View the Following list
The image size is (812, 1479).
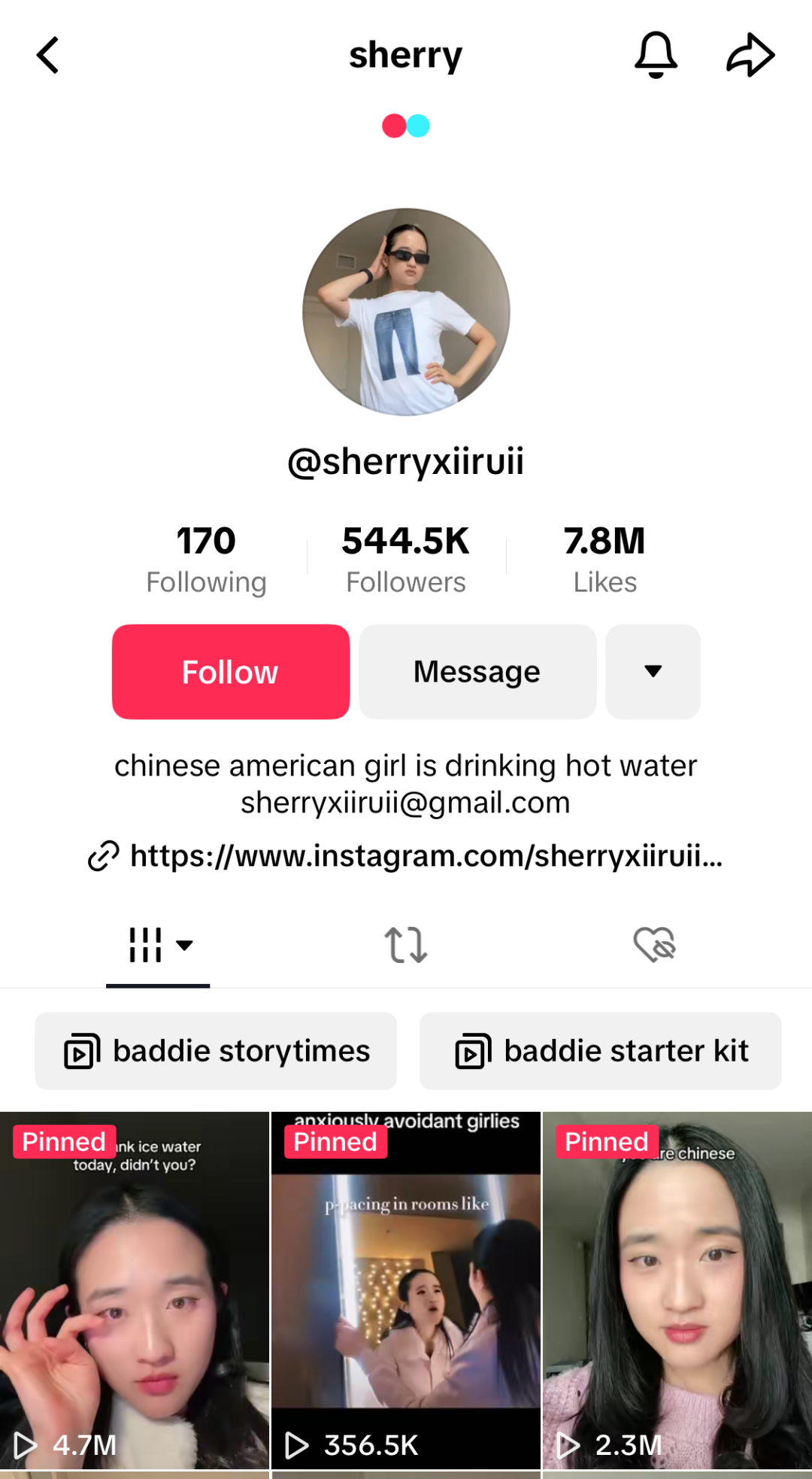click(206, 560)
